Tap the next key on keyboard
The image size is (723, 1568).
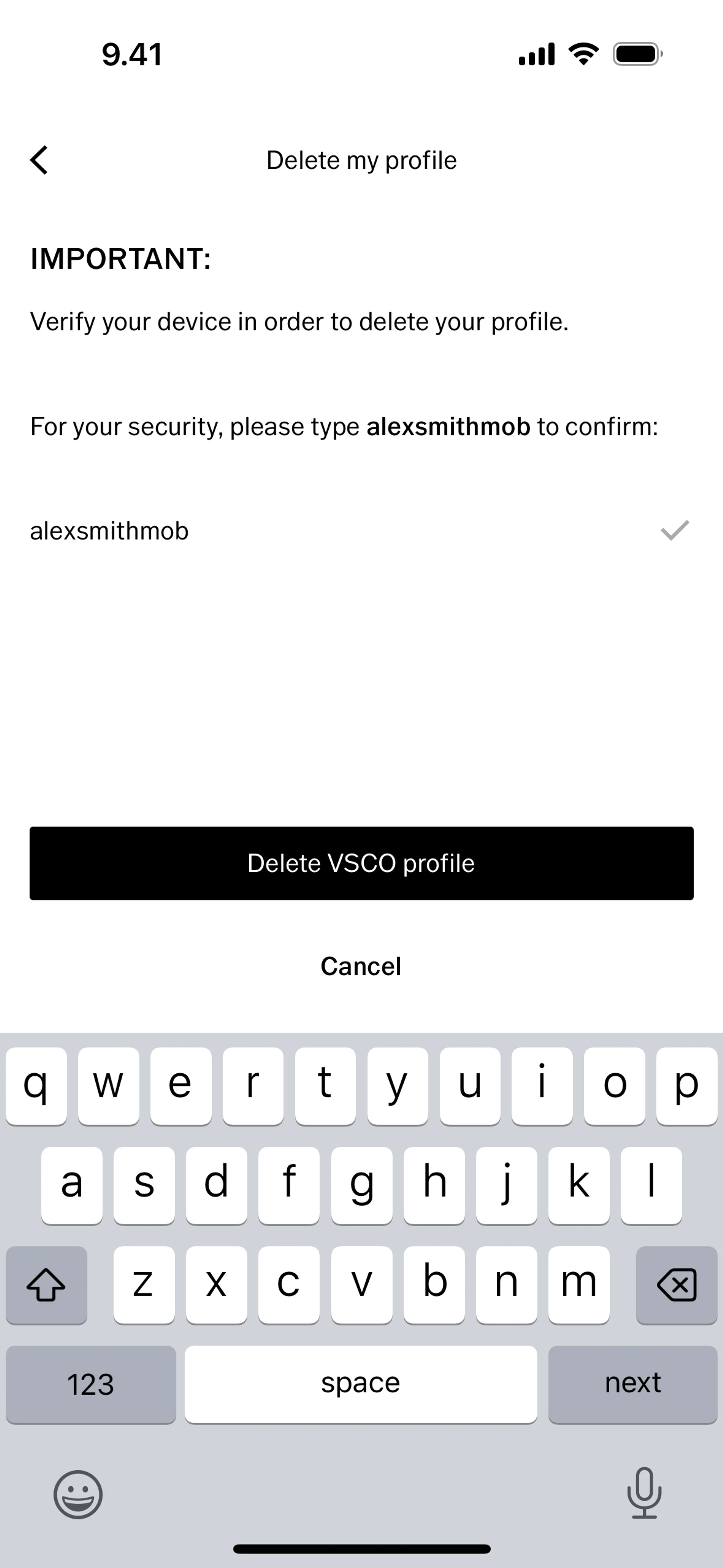tap(632, 1383)
